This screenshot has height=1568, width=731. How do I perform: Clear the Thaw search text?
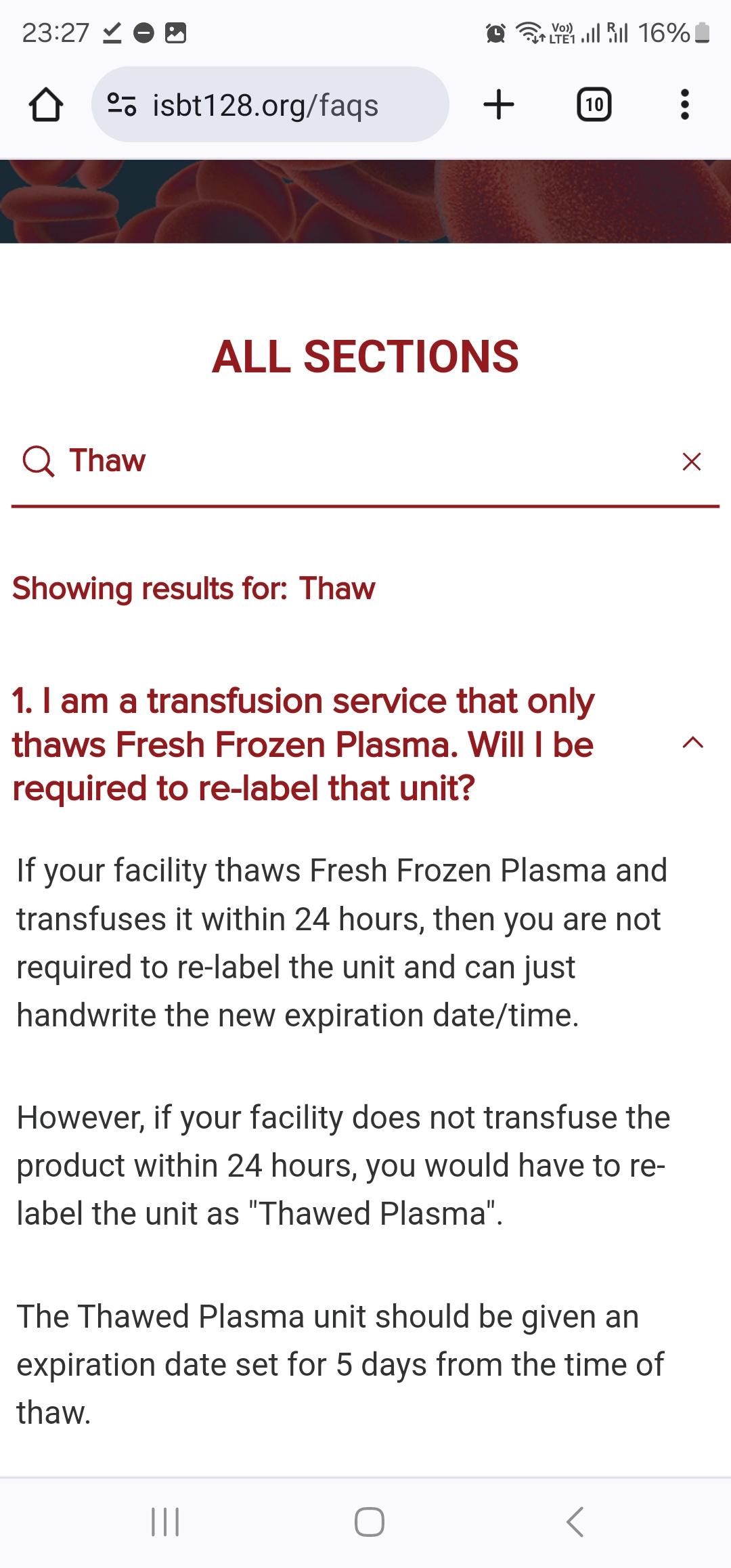tap(691, 462)
